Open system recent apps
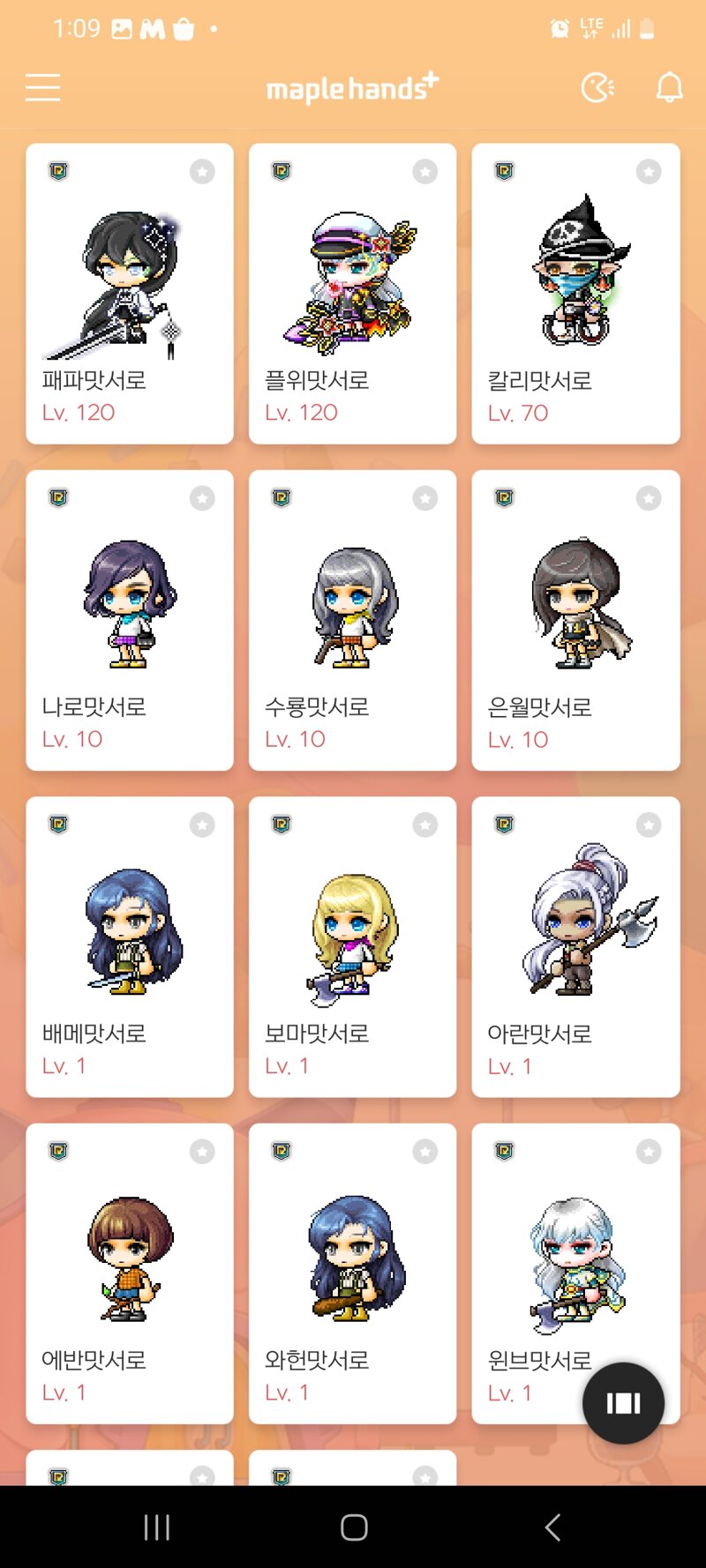706x1568 pixels. [x=156, y=1527]
